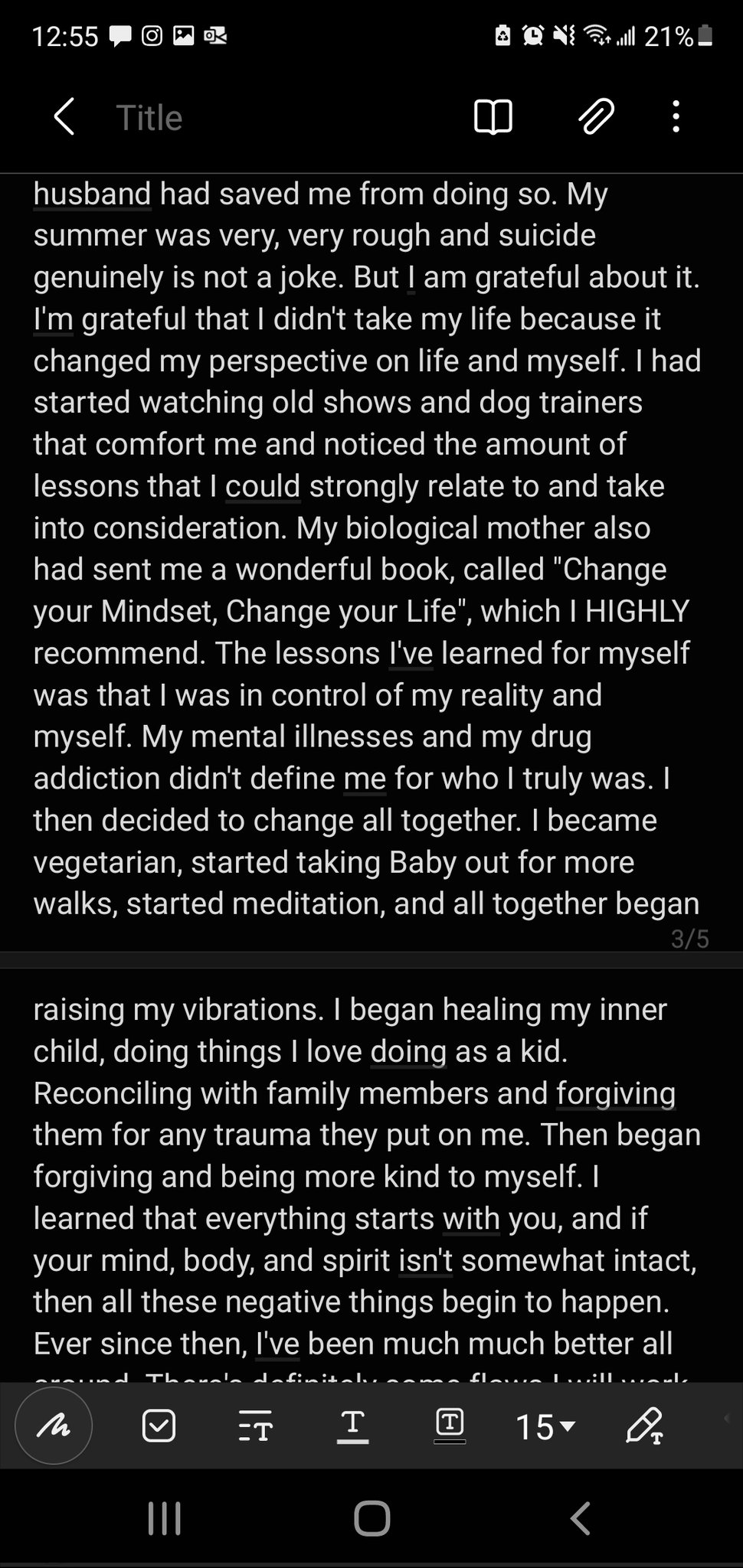This screenshot has height=1568, width=743.
Task: Open recent apps from navigation bar
Action: tap(164, 1518)
